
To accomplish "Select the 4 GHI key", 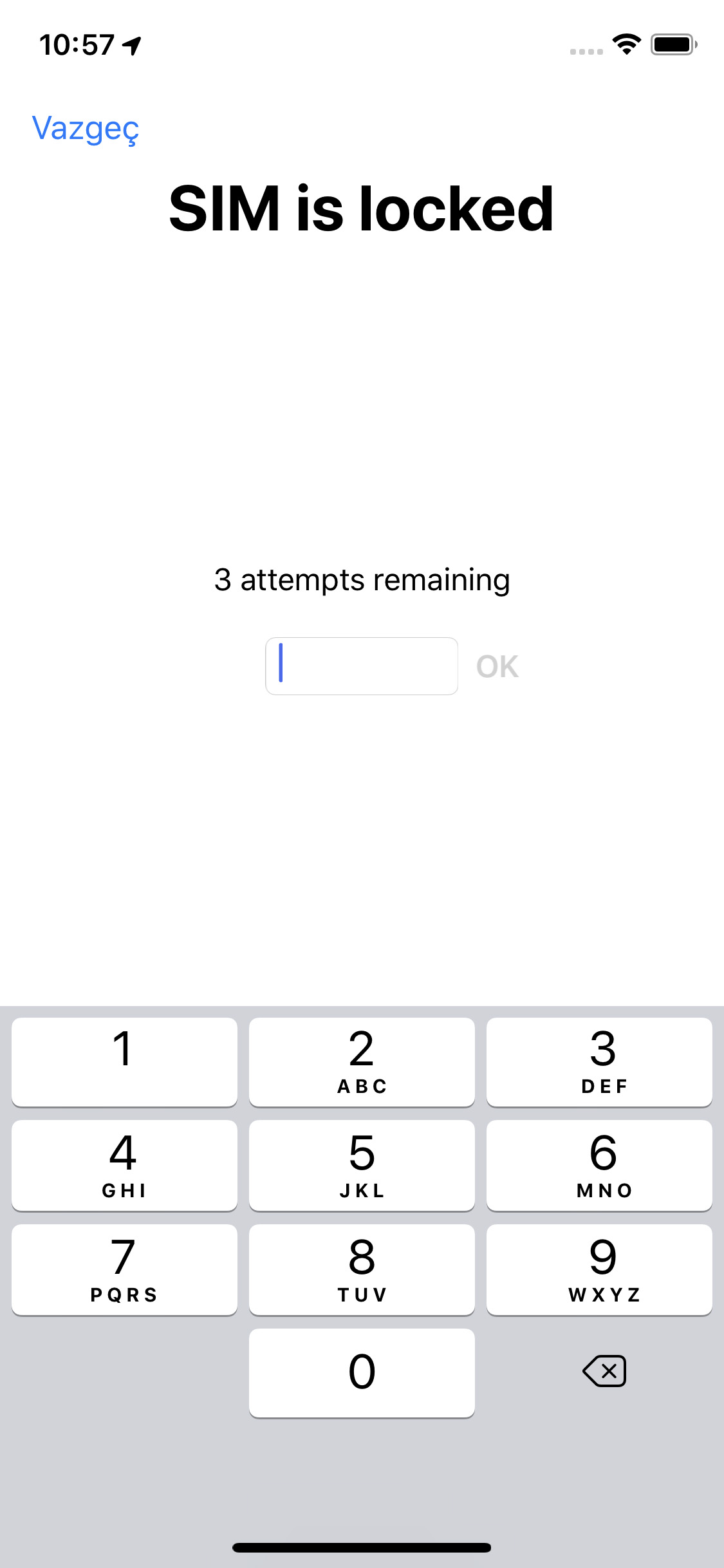I will tap(124, 1166).
